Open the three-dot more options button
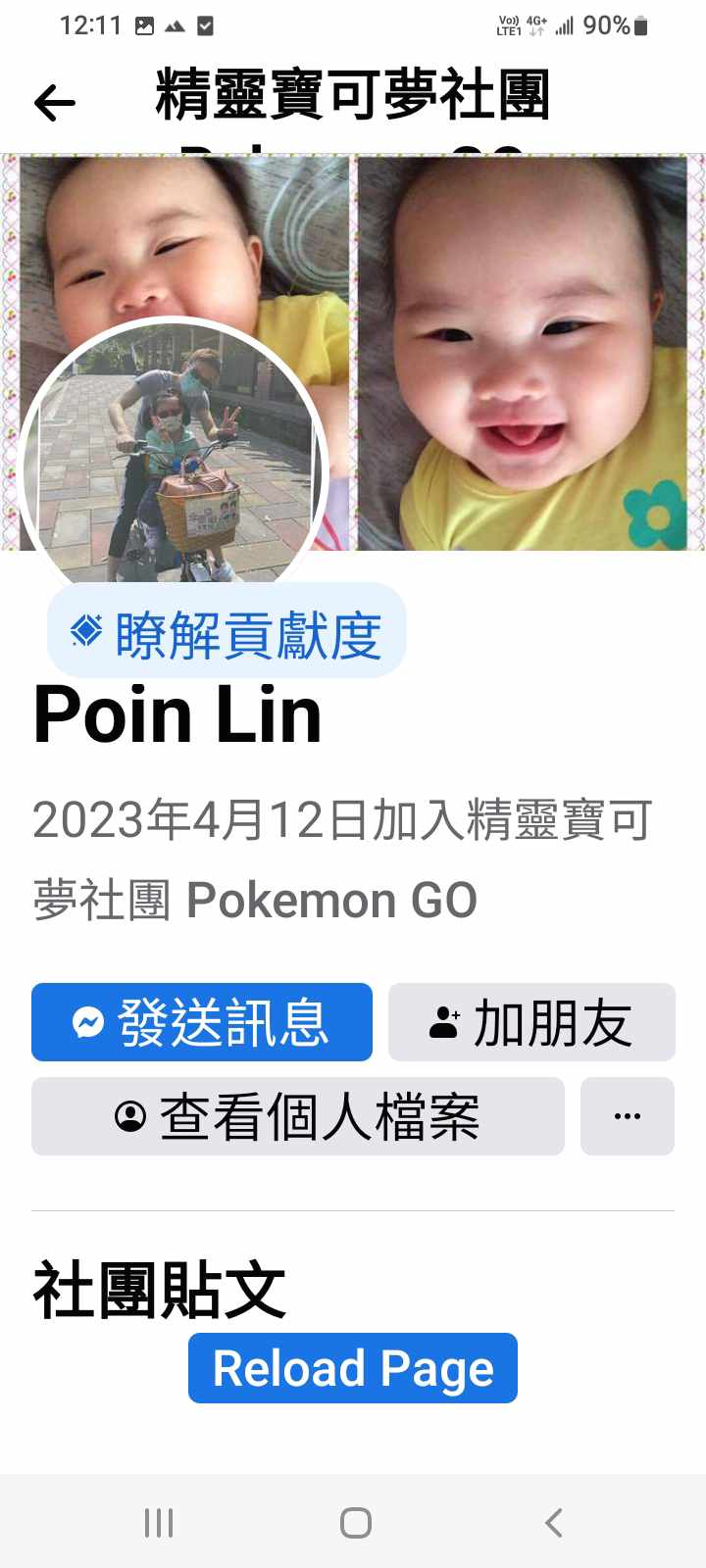Viewport: 706px width, 1568px height. coord(628,1116)
